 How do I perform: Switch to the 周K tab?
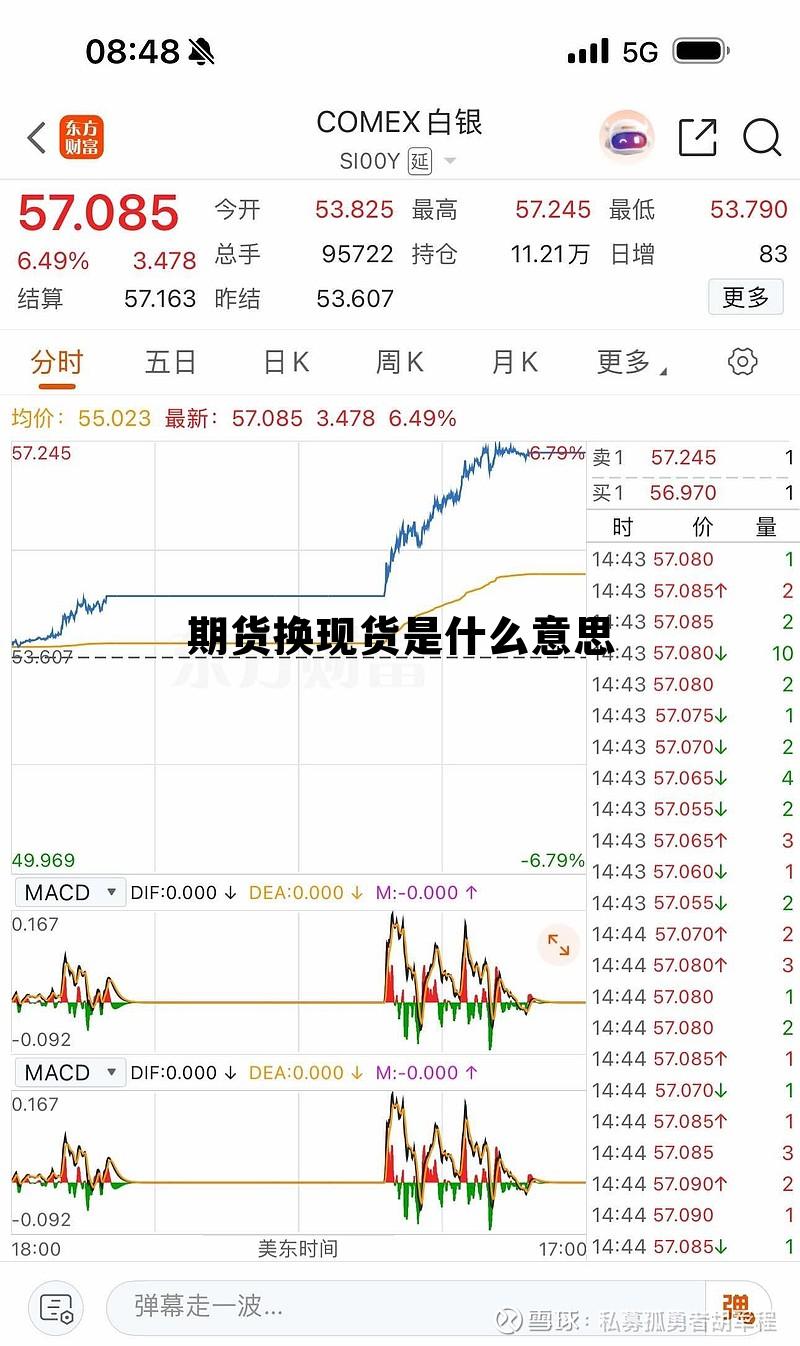[398, 362]
